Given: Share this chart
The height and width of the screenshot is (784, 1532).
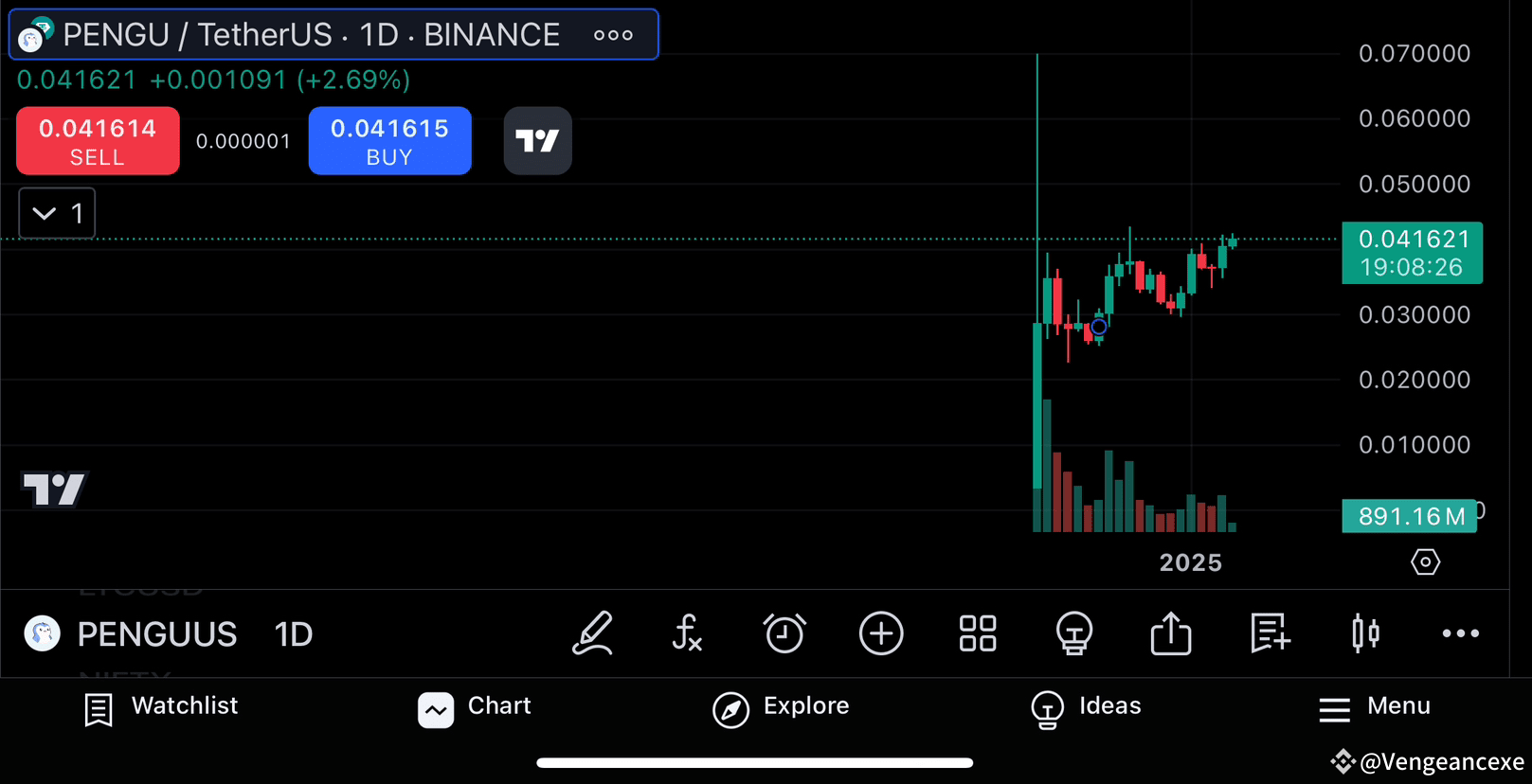Looking at the screenshot, I should (x=1171, y=633).
